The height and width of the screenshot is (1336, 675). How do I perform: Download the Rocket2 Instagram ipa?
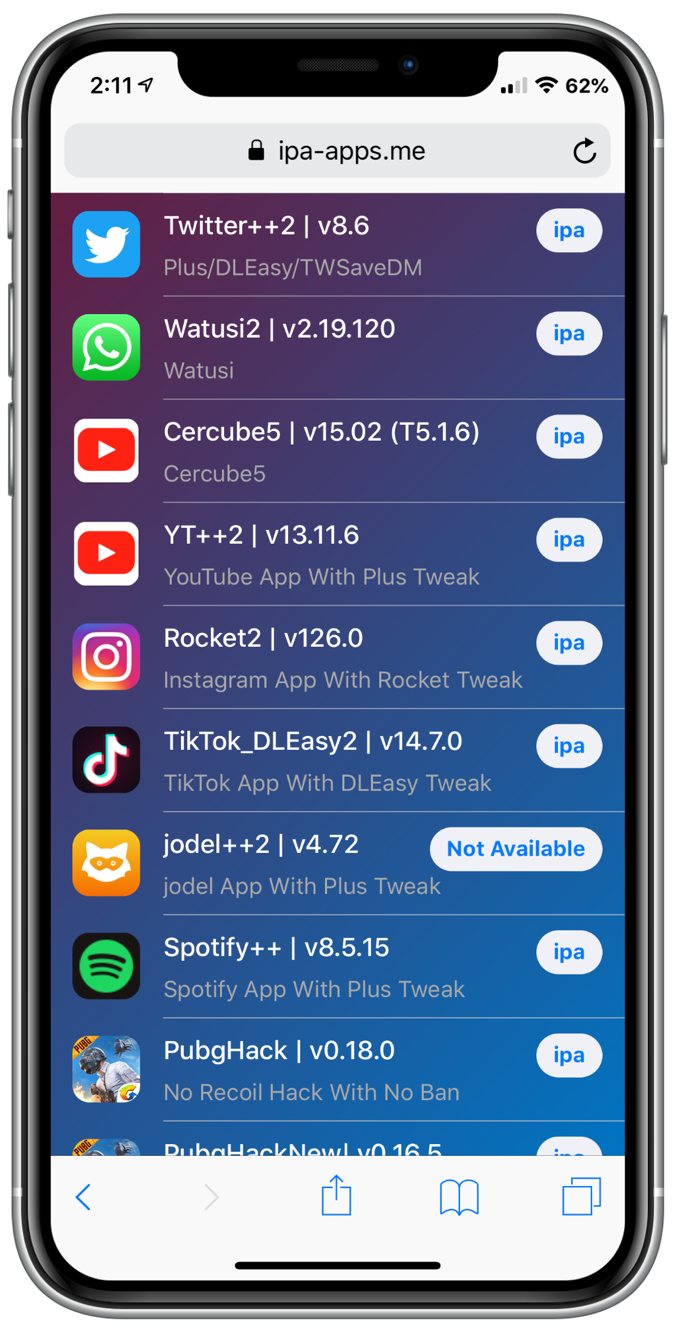[569, 643]
